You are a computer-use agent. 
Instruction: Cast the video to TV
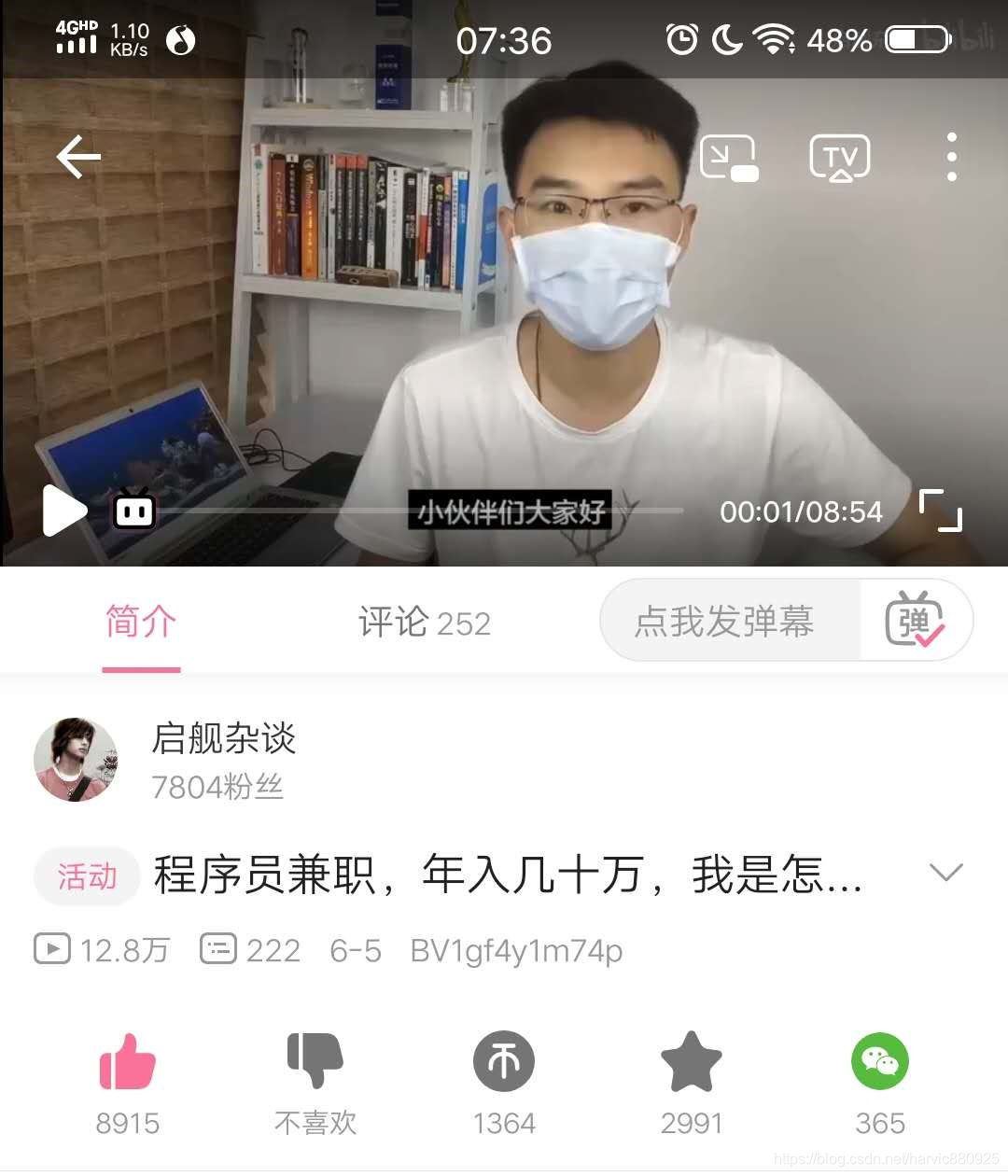pyautogui.click(x=840, y=158)
